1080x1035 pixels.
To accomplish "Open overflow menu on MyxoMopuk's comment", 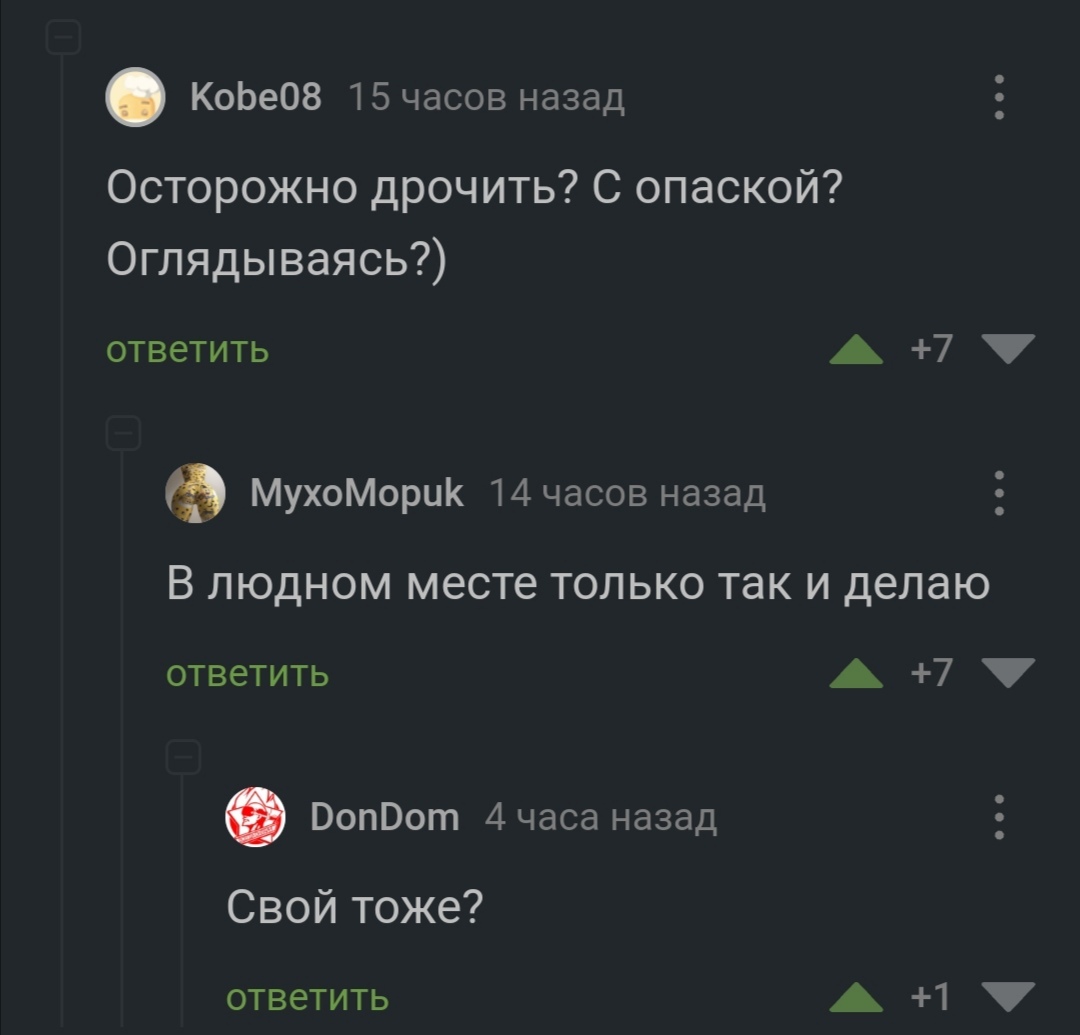I will pyautogui.click(x=998, y=492).
